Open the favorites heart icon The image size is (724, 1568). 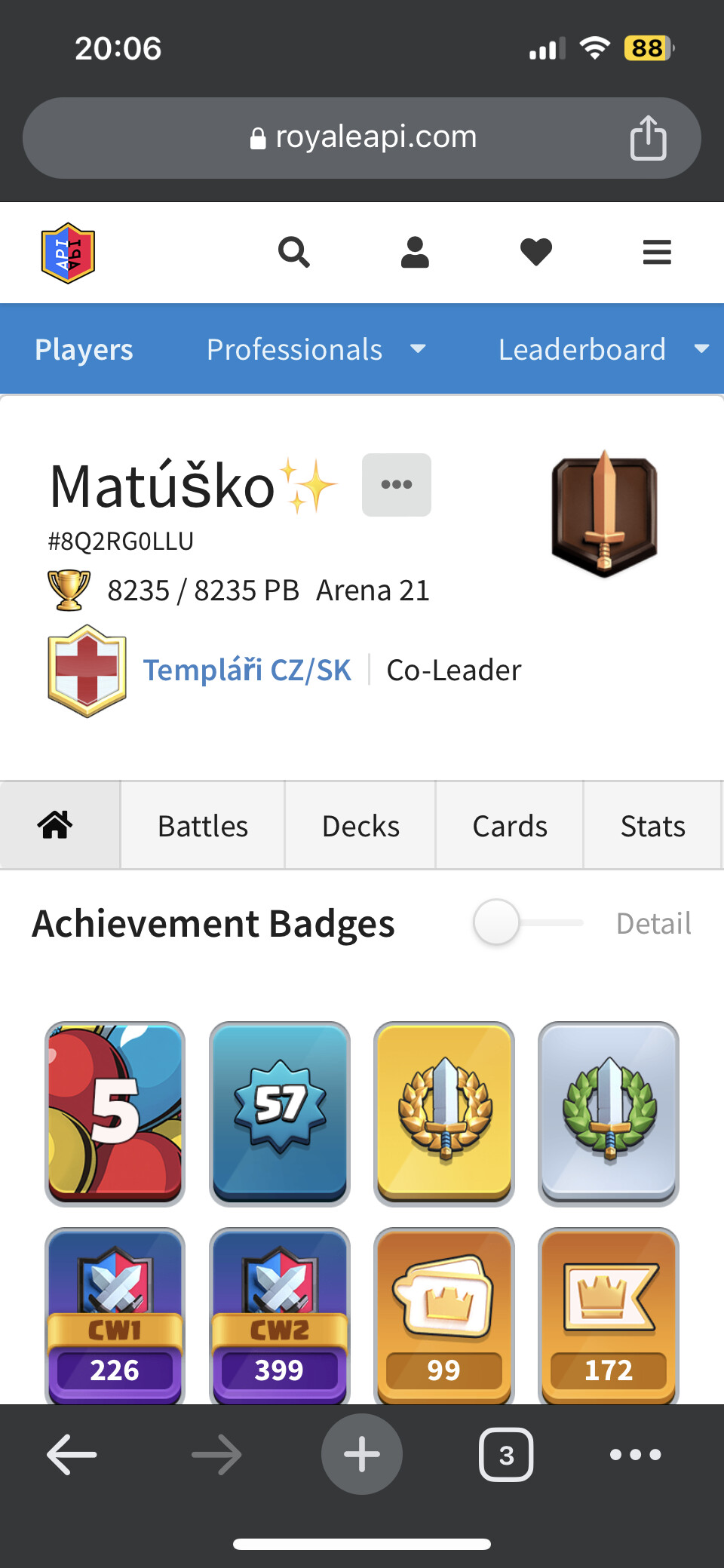(x=536, y=252)
